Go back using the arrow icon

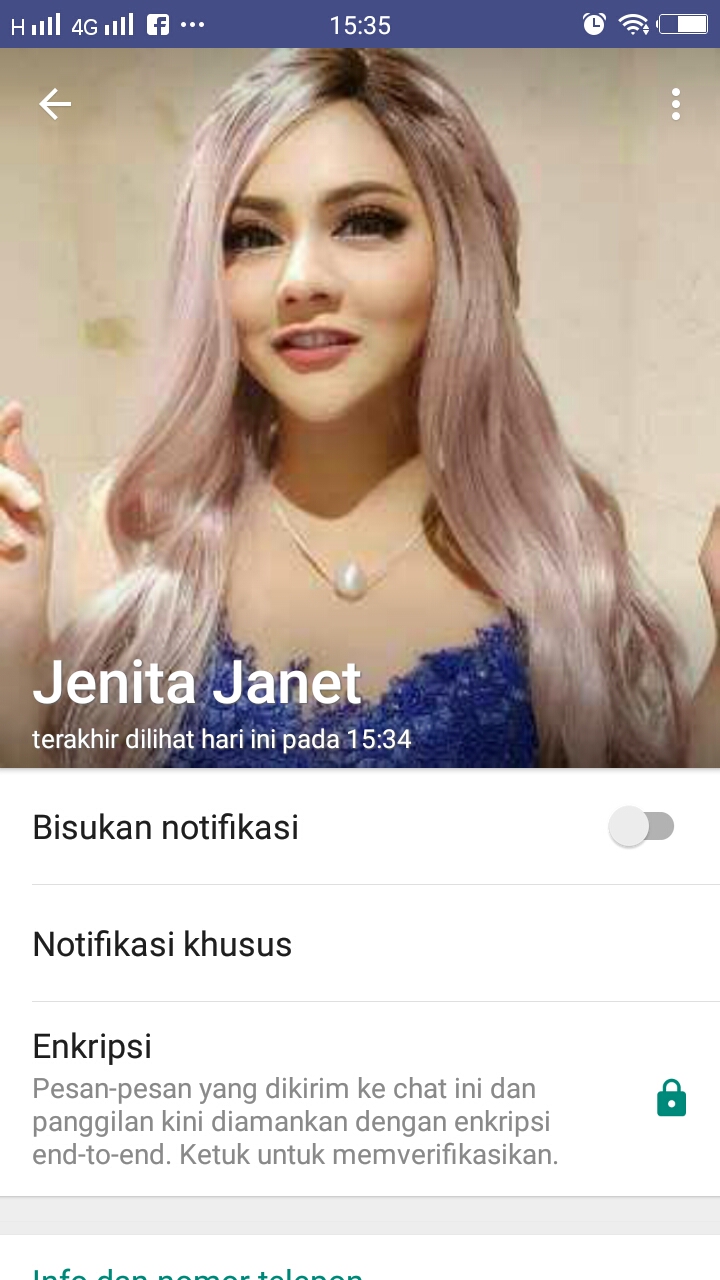tap(55, 104)
